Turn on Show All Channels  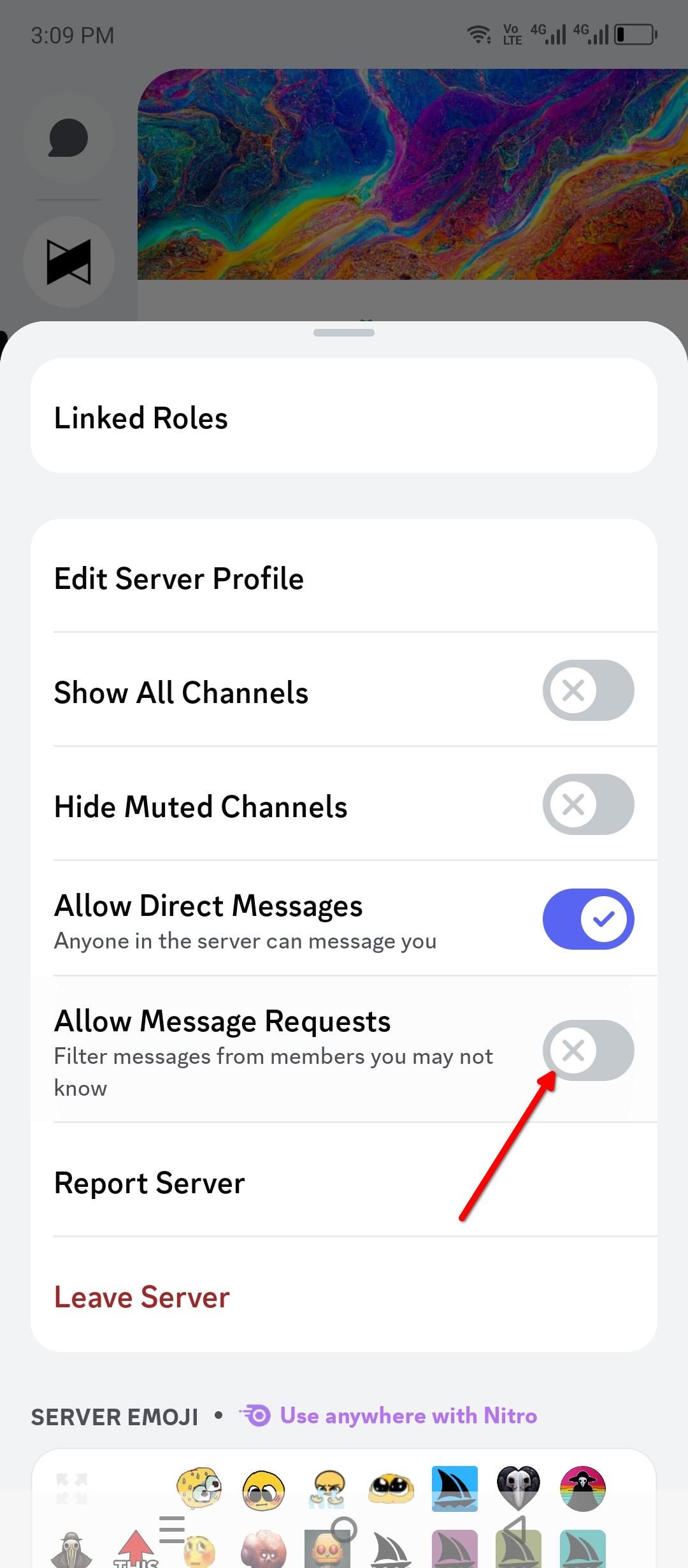tap(587, 691)
